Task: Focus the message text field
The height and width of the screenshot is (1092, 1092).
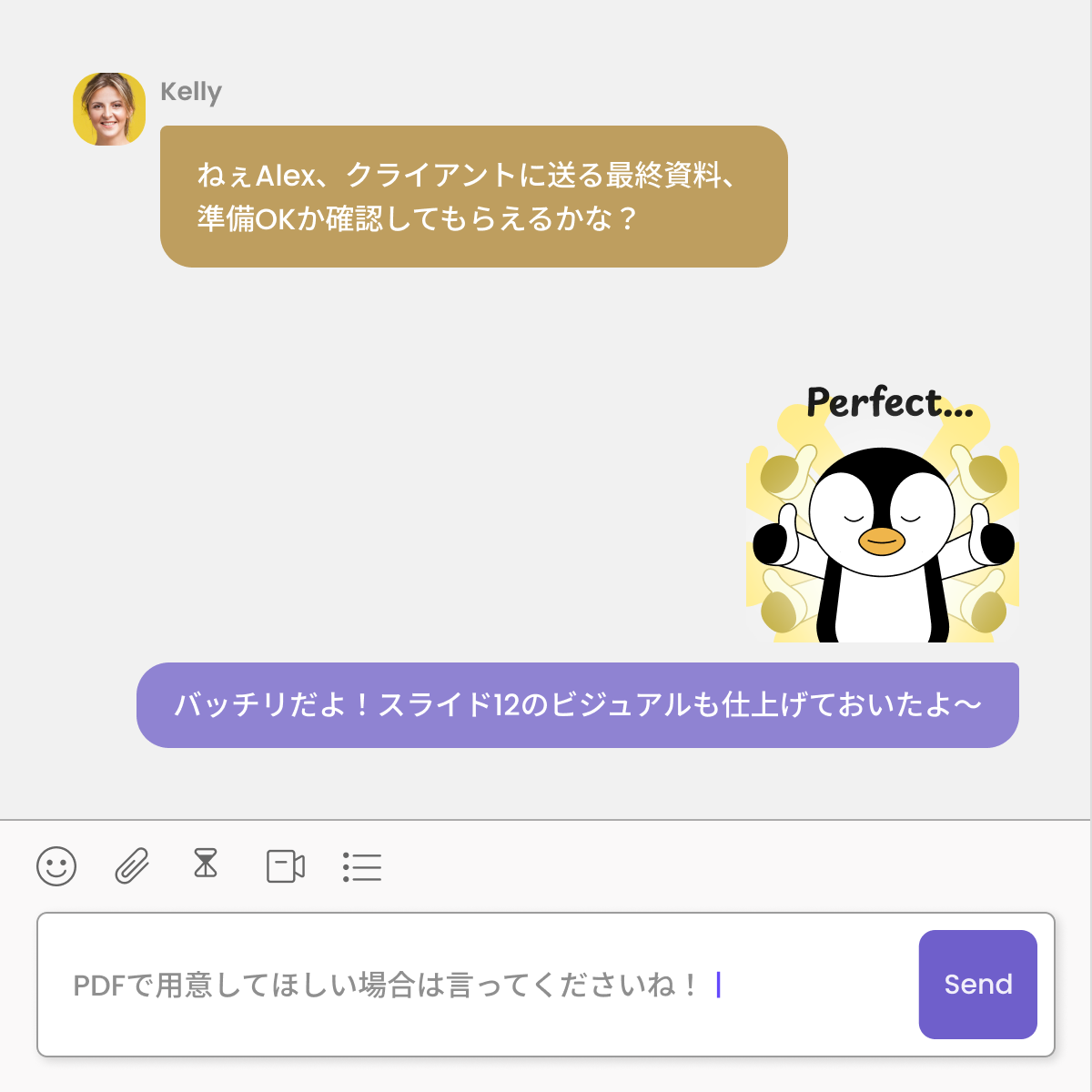Action: [473, 985]
